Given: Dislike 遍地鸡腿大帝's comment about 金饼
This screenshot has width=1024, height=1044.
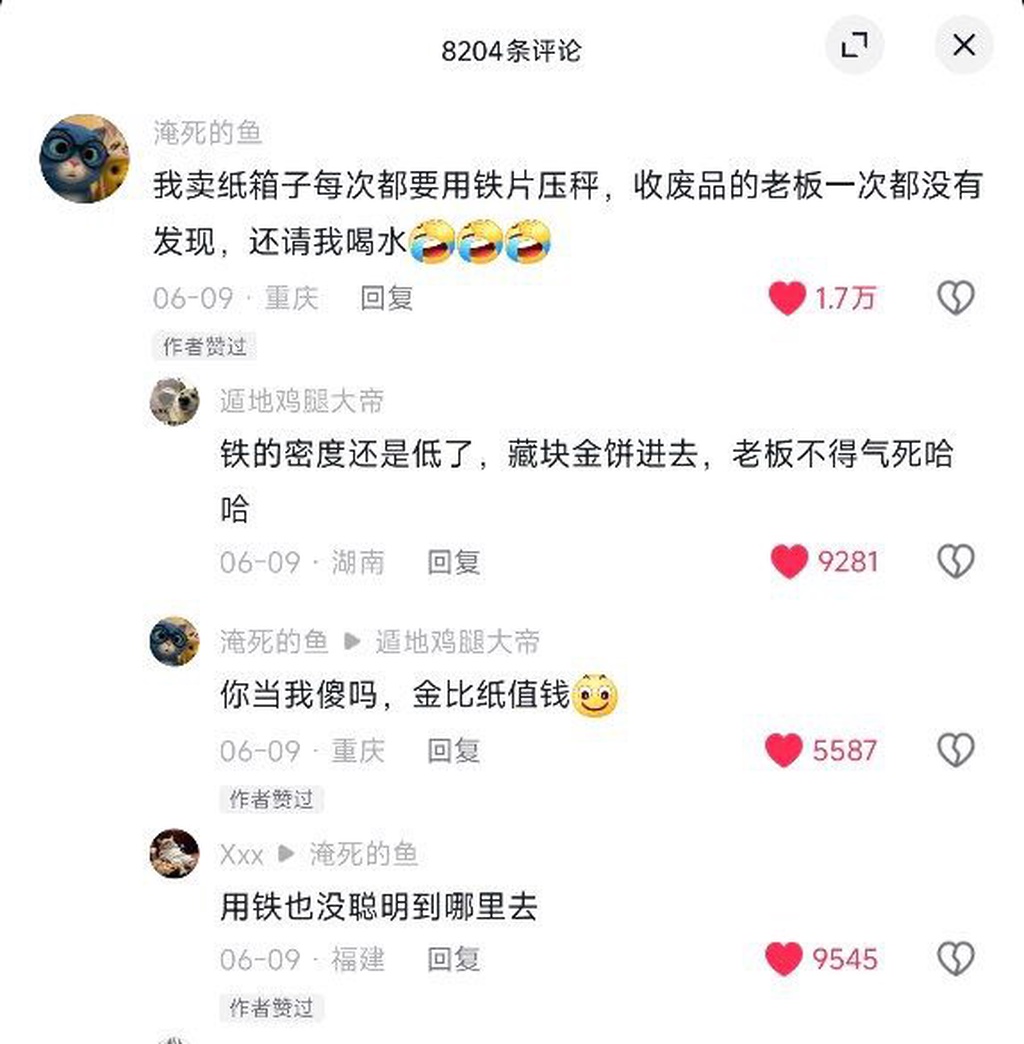Looking at the screenshot, I should [955, 562].
